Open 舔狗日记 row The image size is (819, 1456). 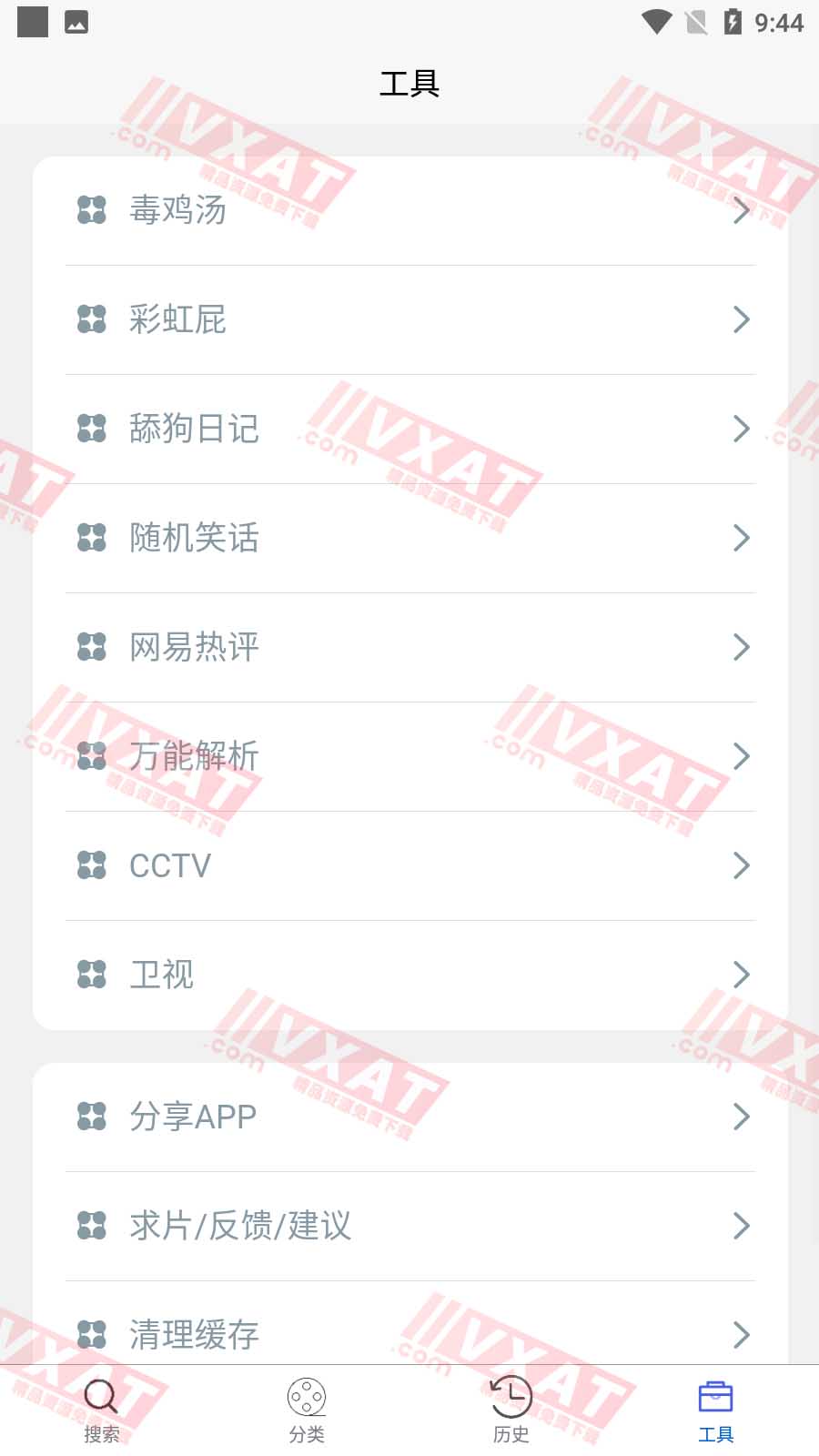click(409, 429)
